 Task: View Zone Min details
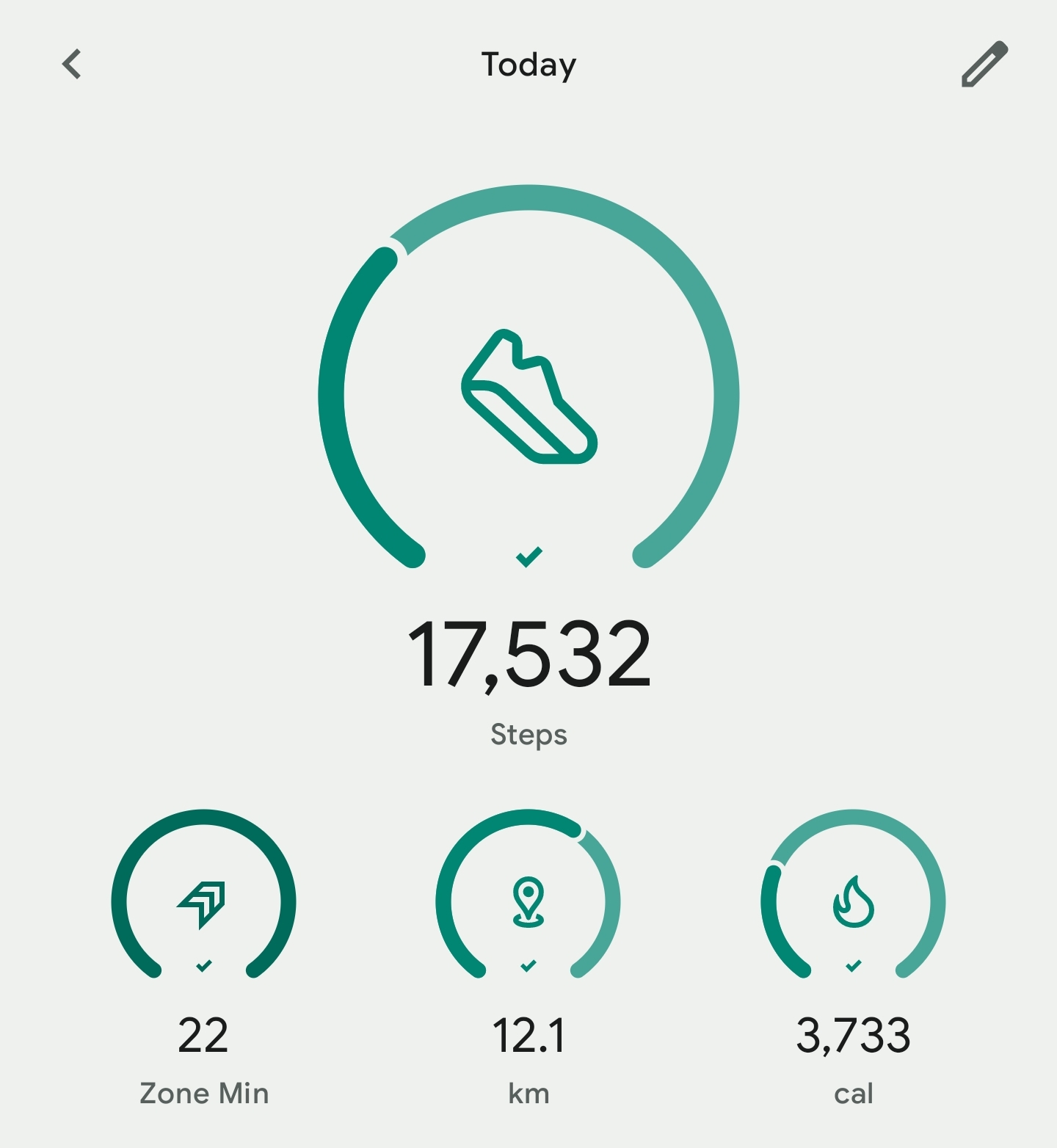tap(203, 903)
